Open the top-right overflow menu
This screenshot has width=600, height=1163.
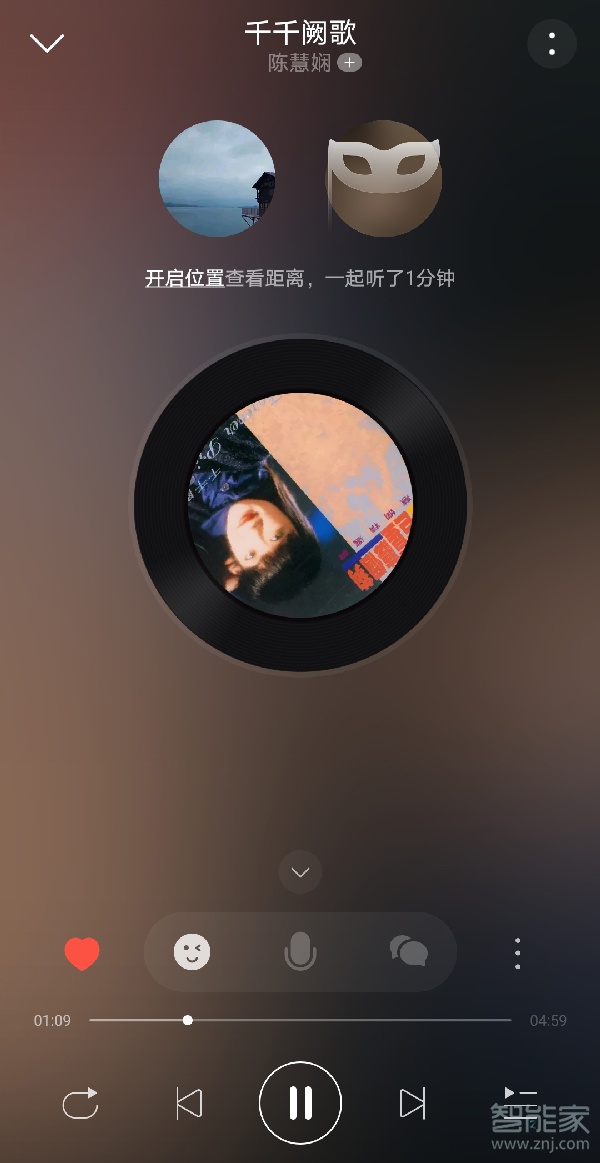pos(551,44)
